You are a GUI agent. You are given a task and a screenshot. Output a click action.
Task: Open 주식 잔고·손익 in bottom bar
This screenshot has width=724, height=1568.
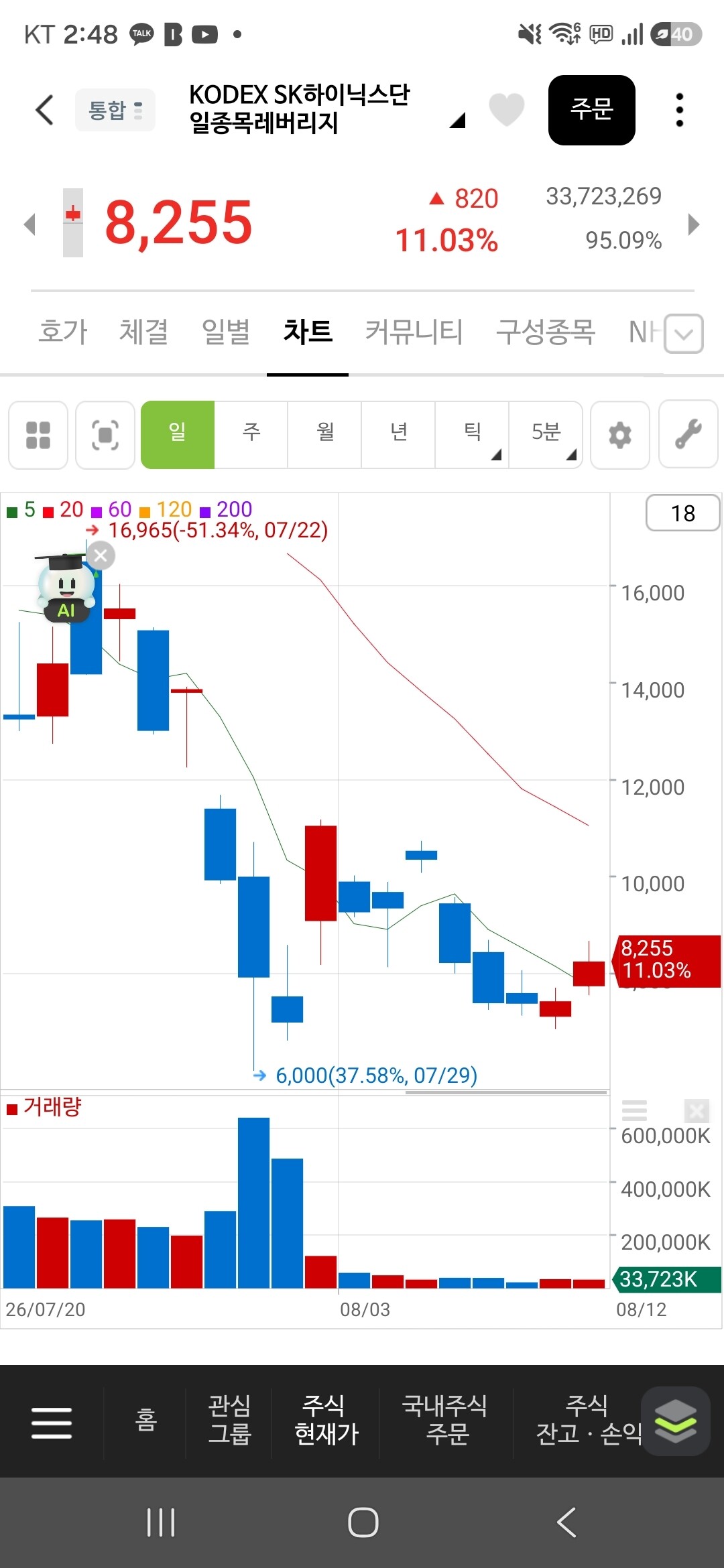pos(589,1420)
